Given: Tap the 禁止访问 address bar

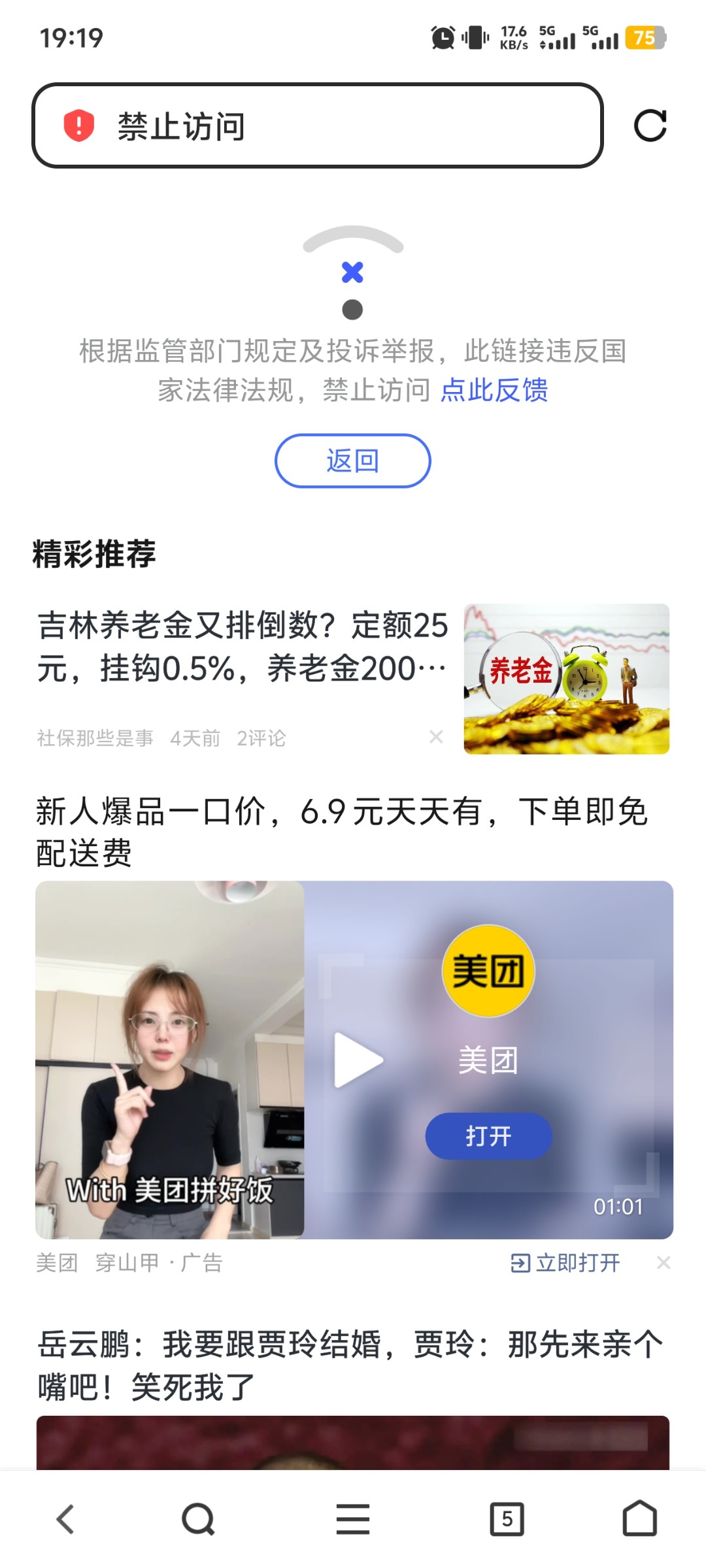Looking at the screenshot, I should pos(317,125).
